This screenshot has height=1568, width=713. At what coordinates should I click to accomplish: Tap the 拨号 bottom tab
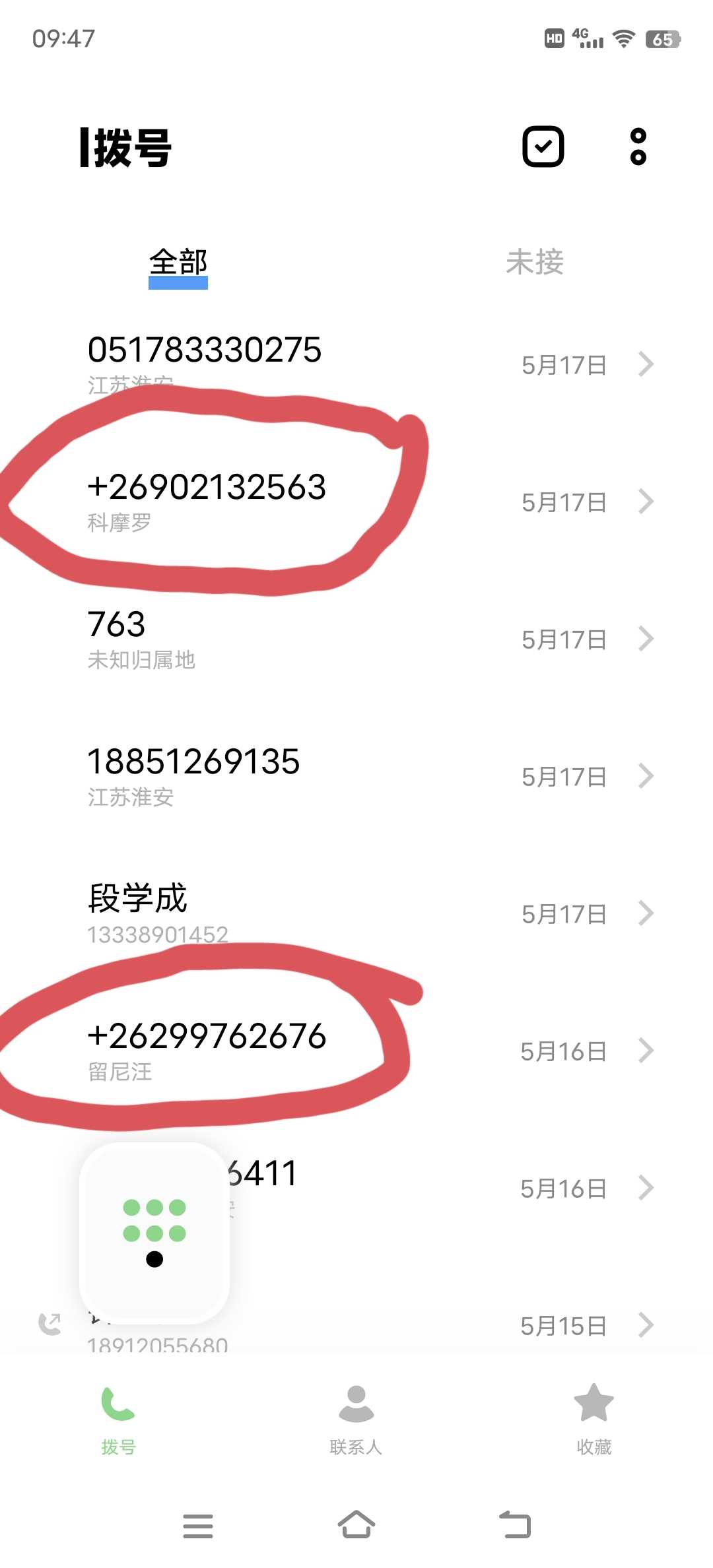pyautogui.click(x=118, y=1420)
